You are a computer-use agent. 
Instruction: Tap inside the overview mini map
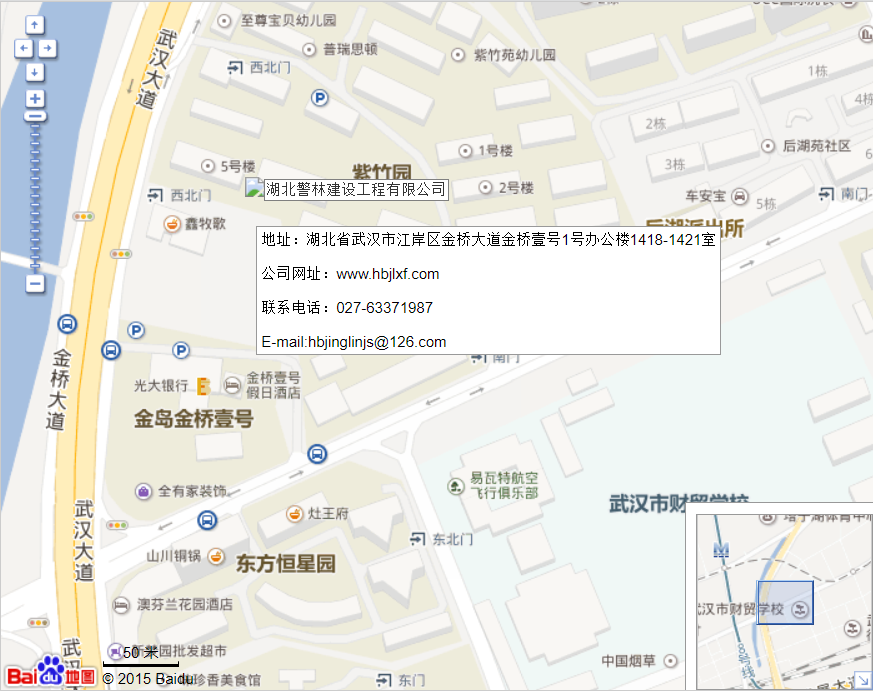(760, 580)
